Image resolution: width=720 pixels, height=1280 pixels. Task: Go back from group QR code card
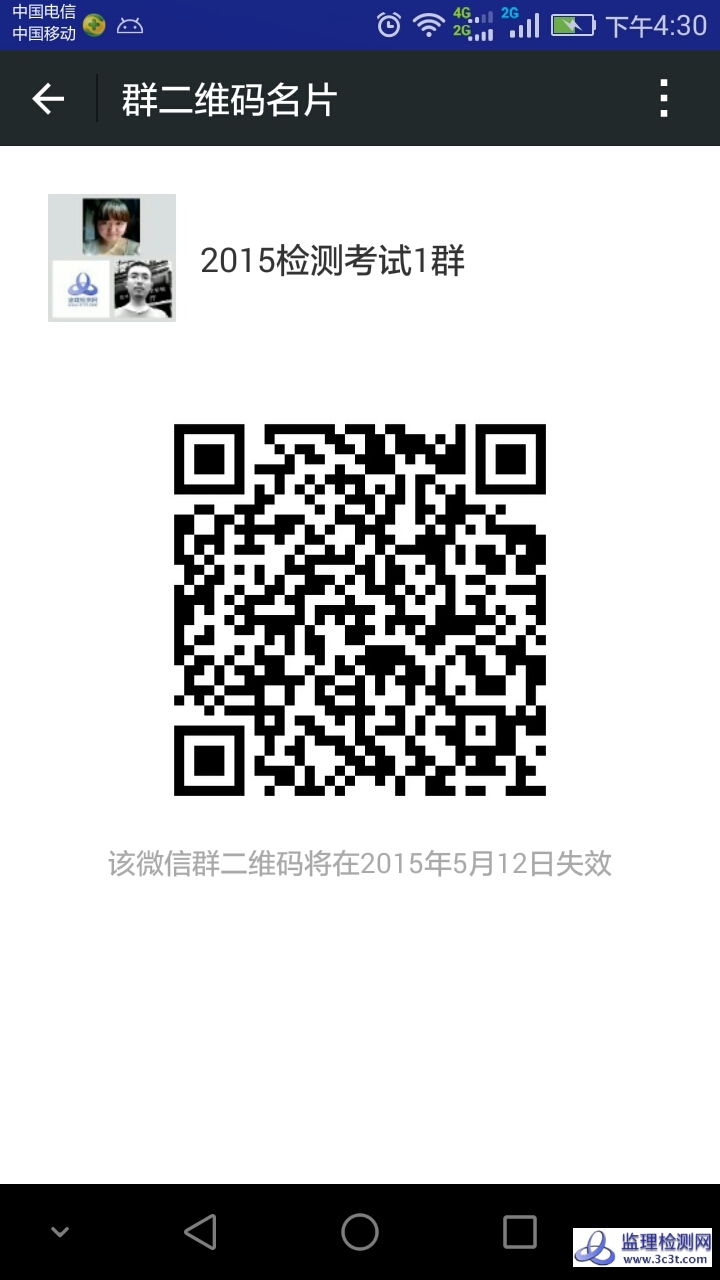(48, 99)
